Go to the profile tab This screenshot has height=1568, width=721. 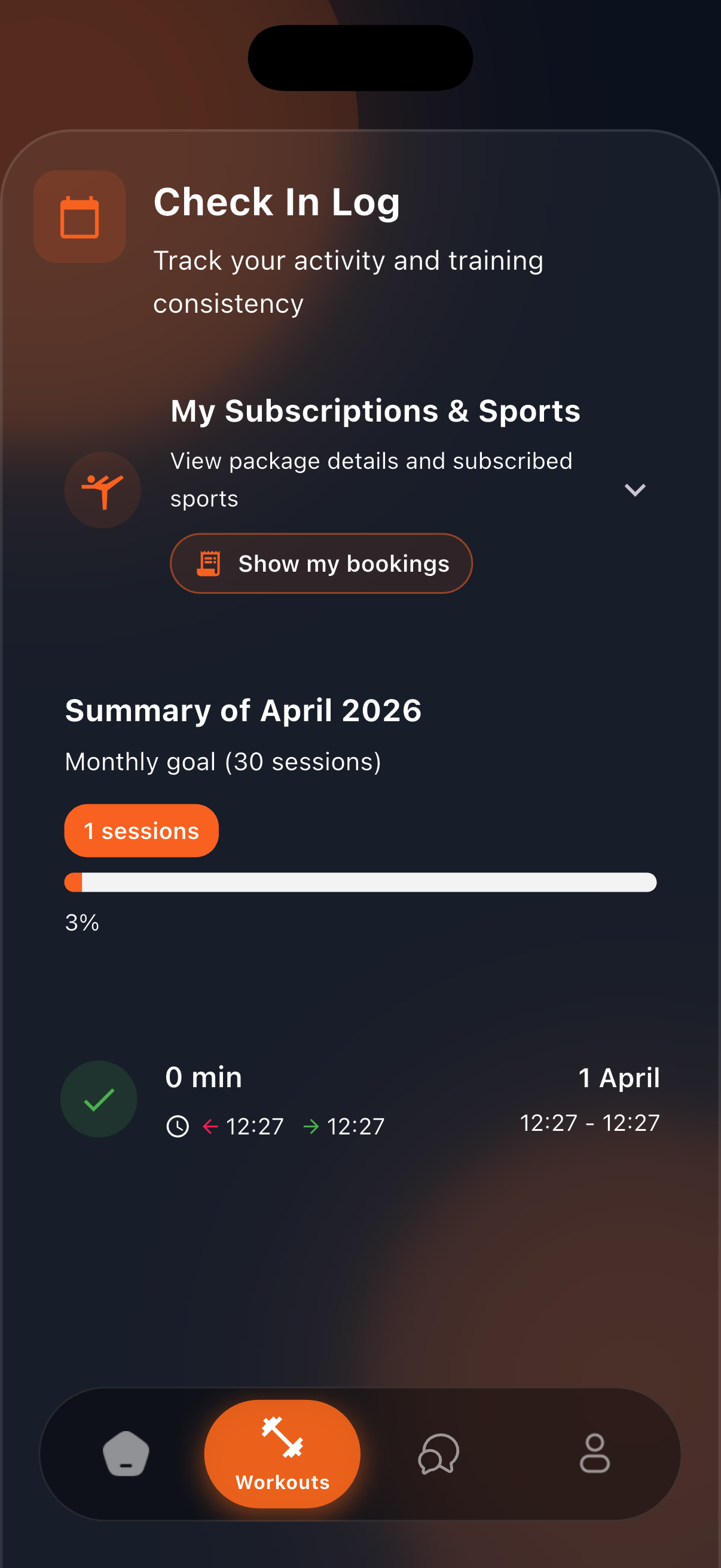pos(594,1453)
